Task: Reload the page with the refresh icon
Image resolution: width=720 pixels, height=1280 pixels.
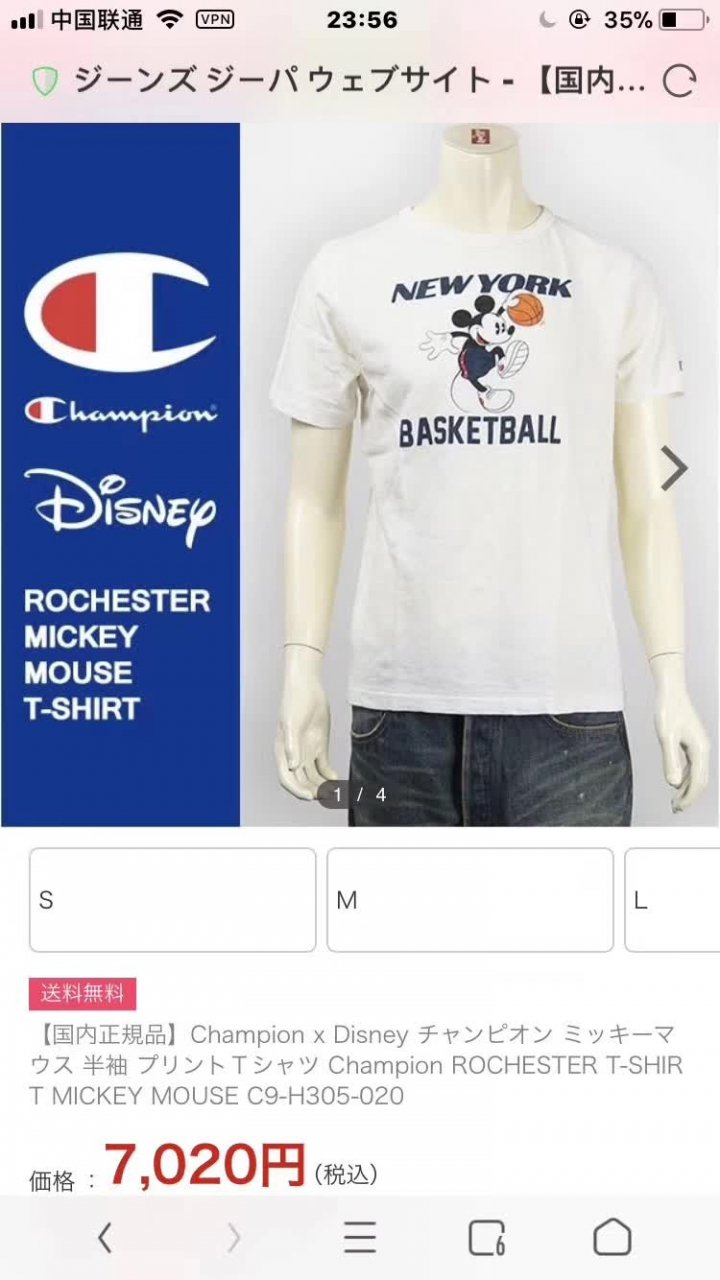Action: 679,81
